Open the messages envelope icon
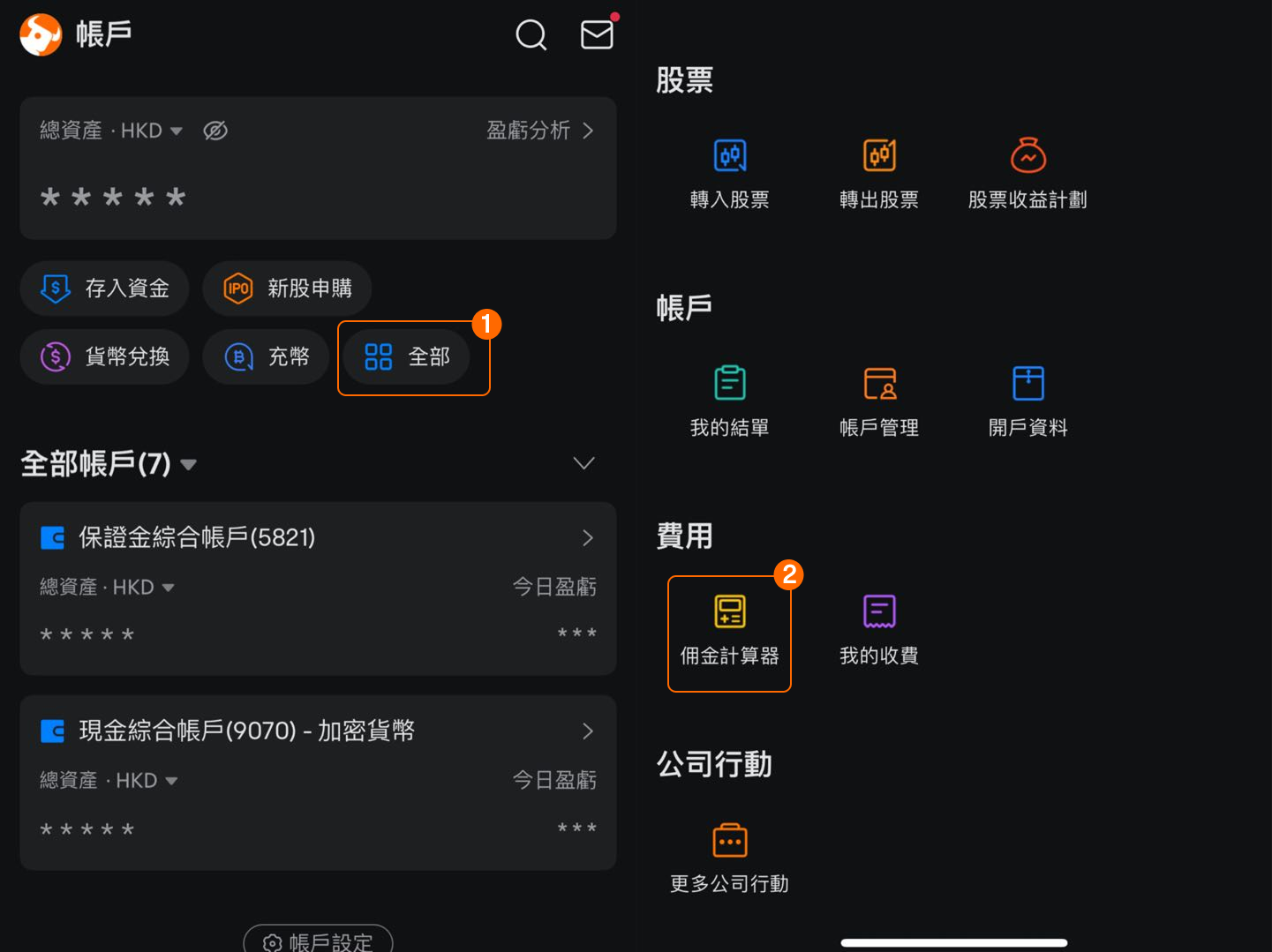The height and width of the screenshot is (952, 1272). coord(597,34)
